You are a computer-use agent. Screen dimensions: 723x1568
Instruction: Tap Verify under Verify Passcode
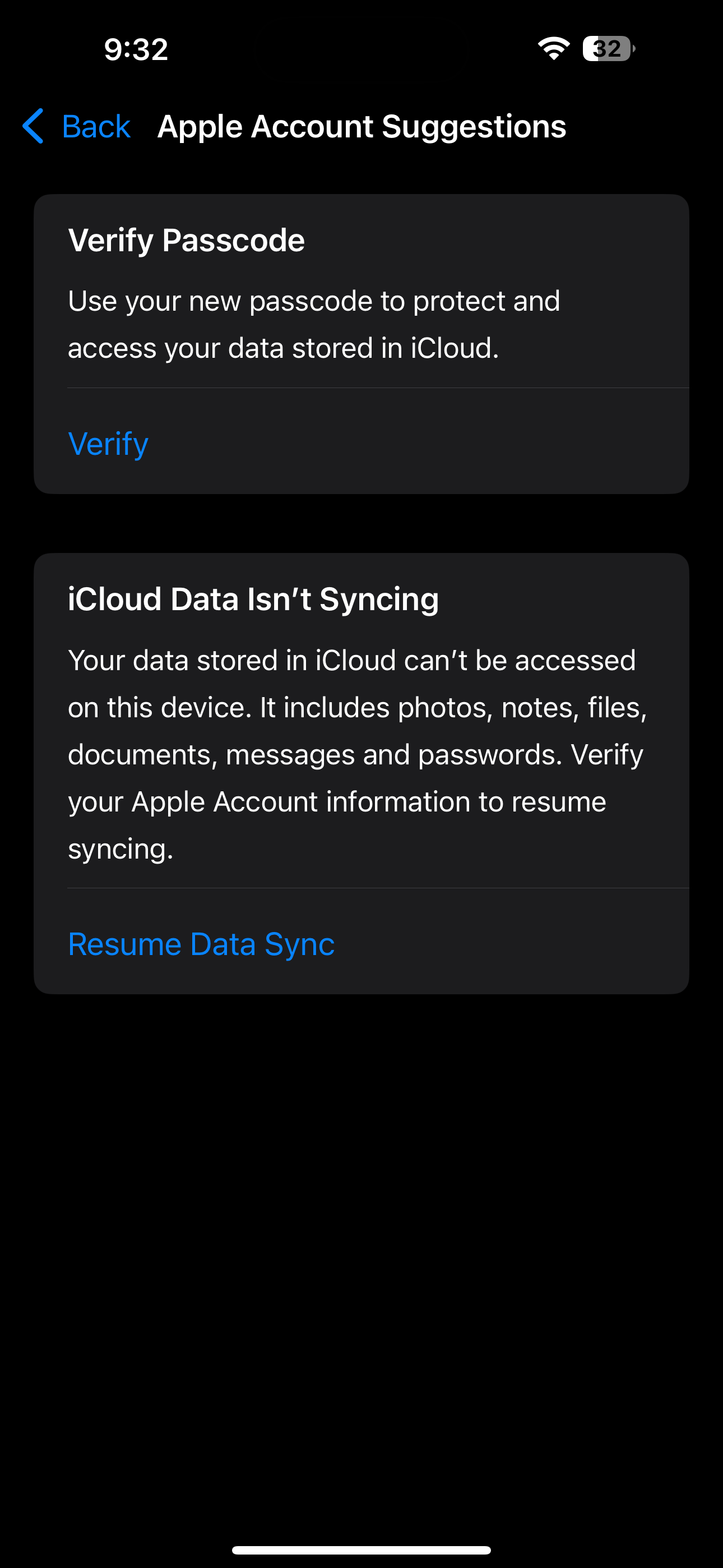click(x=108, y=443)
